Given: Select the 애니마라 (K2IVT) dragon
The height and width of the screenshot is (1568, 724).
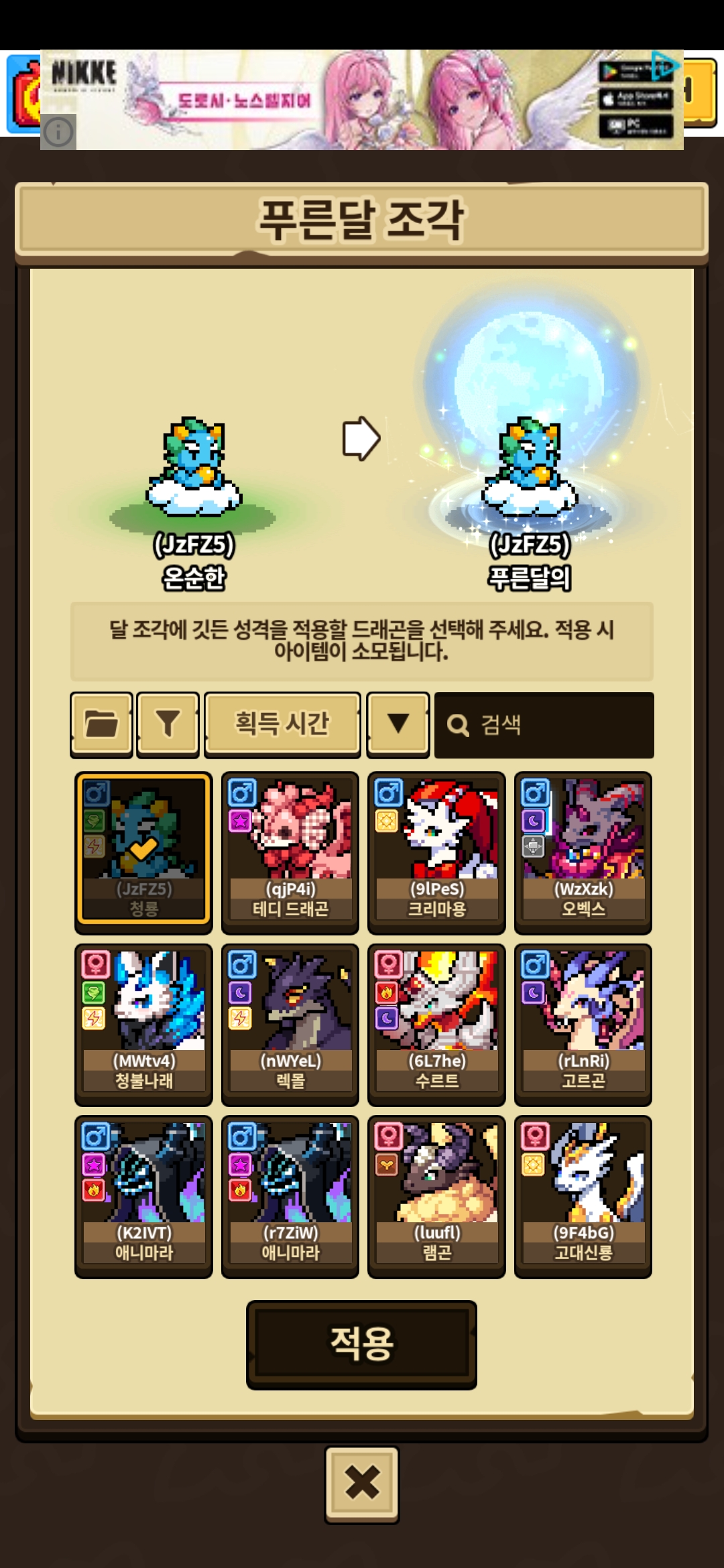Looking at the screenshot, I should [x=143, y=1196].
